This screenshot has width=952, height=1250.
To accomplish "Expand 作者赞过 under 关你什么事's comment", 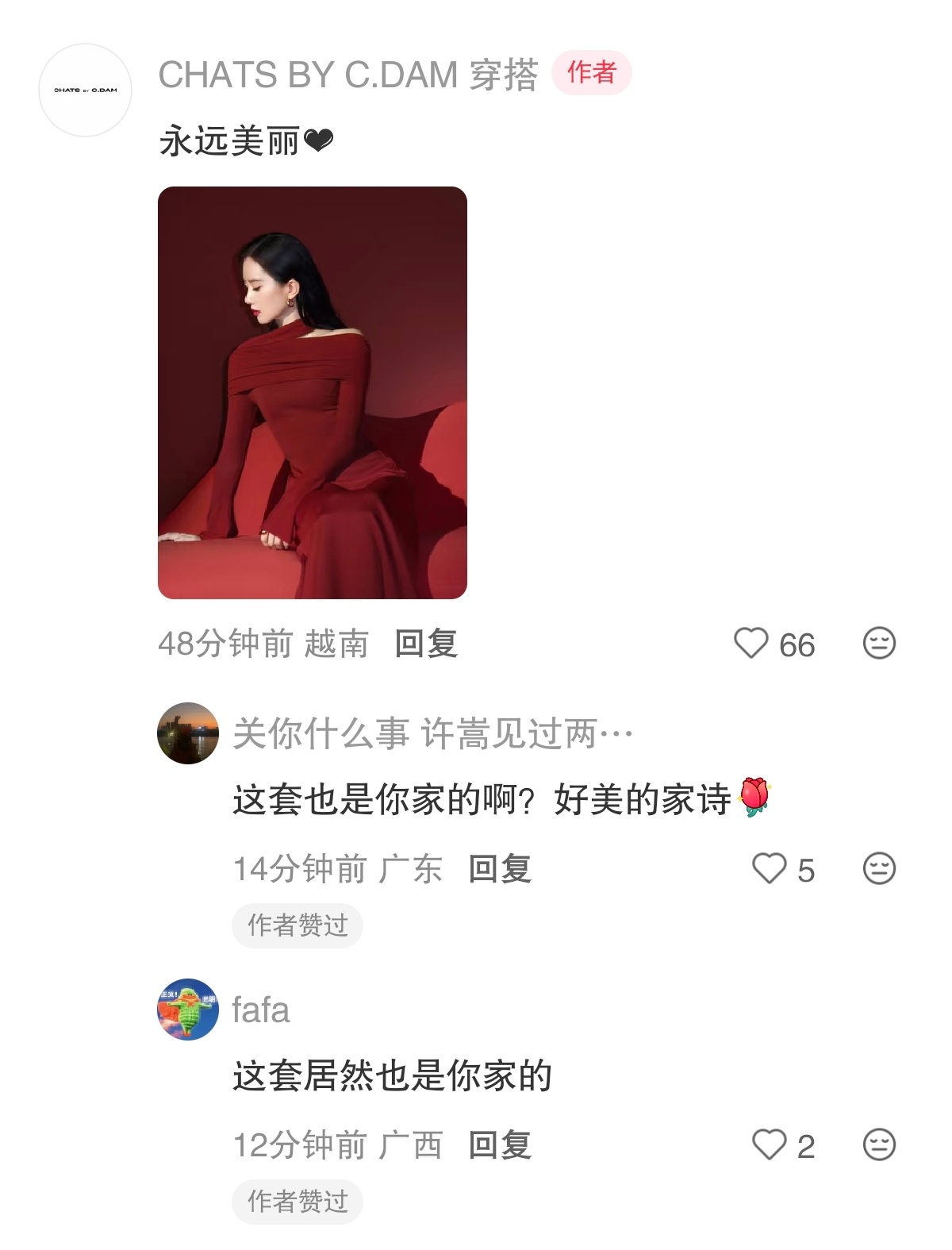I will click(x=298, y=925).
